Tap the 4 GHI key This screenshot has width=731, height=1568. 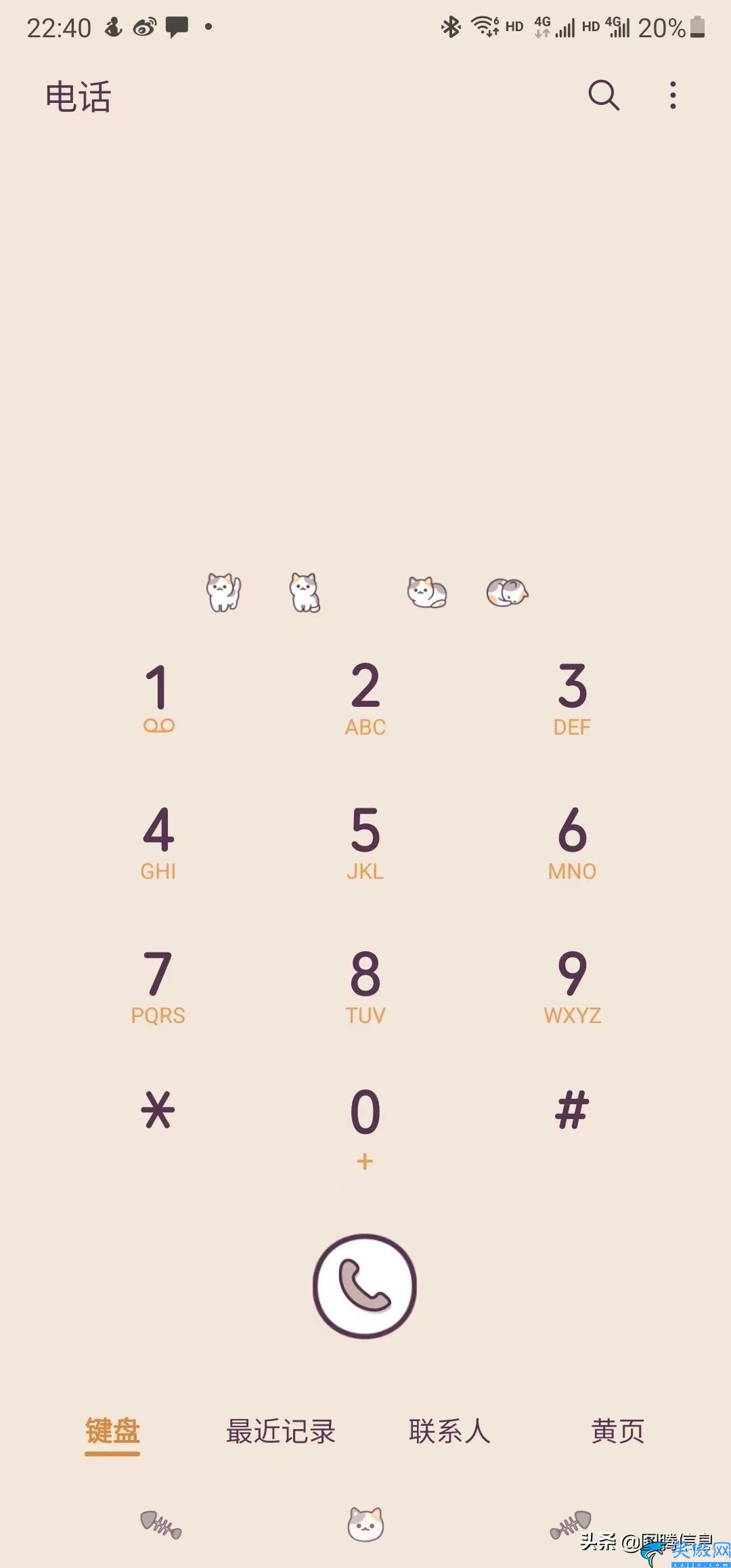[x=158, y=842]
